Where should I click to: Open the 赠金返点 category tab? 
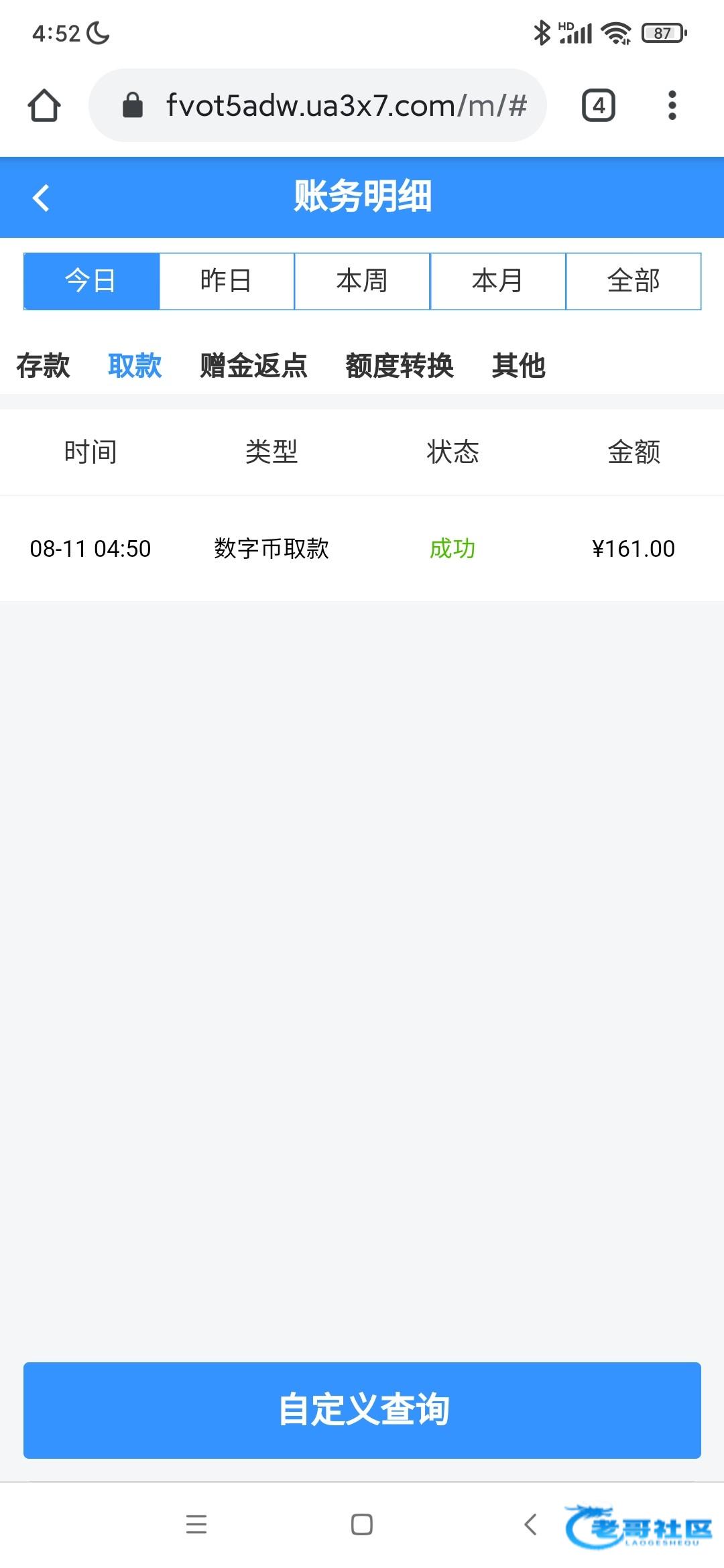[x=253, y=366]
